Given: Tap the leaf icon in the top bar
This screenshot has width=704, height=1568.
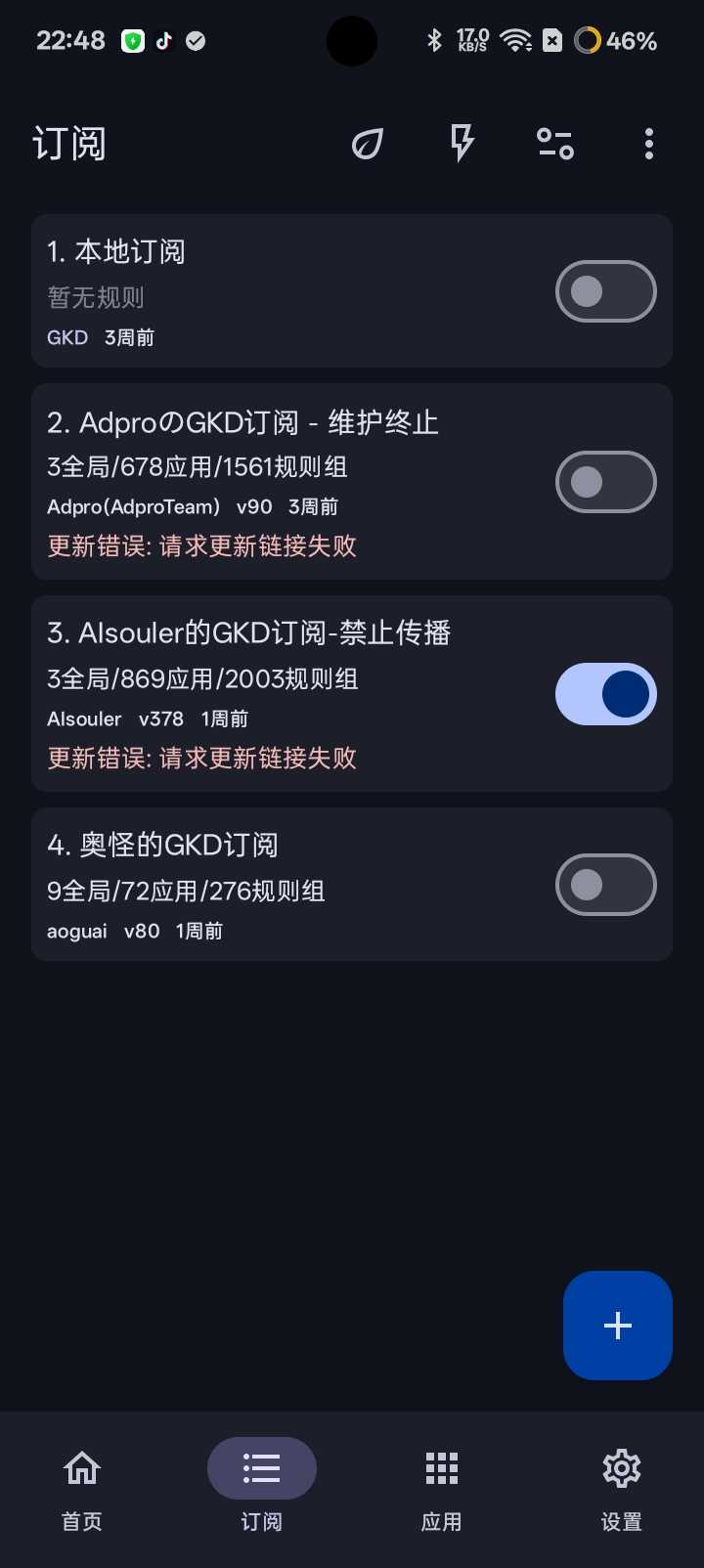Looking at the screenshot, I should pos(368,145).
